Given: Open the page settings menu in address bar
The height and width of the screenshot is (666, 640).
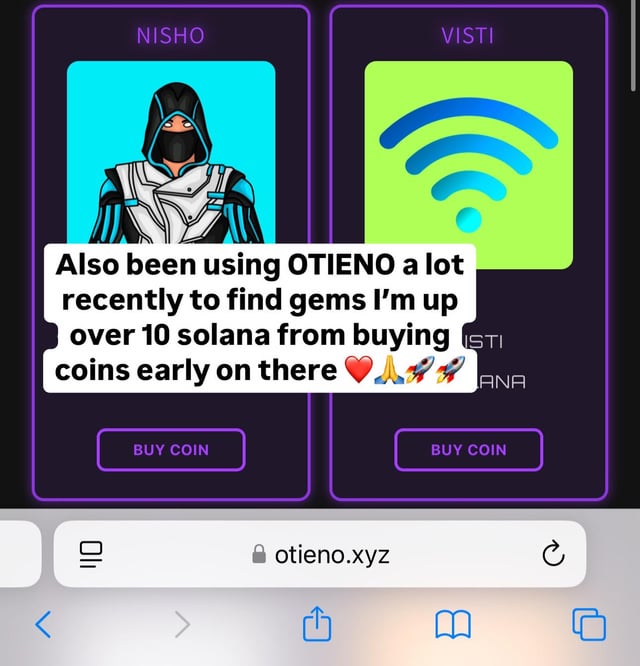Looking at the screenshot, I should point(93,554).
